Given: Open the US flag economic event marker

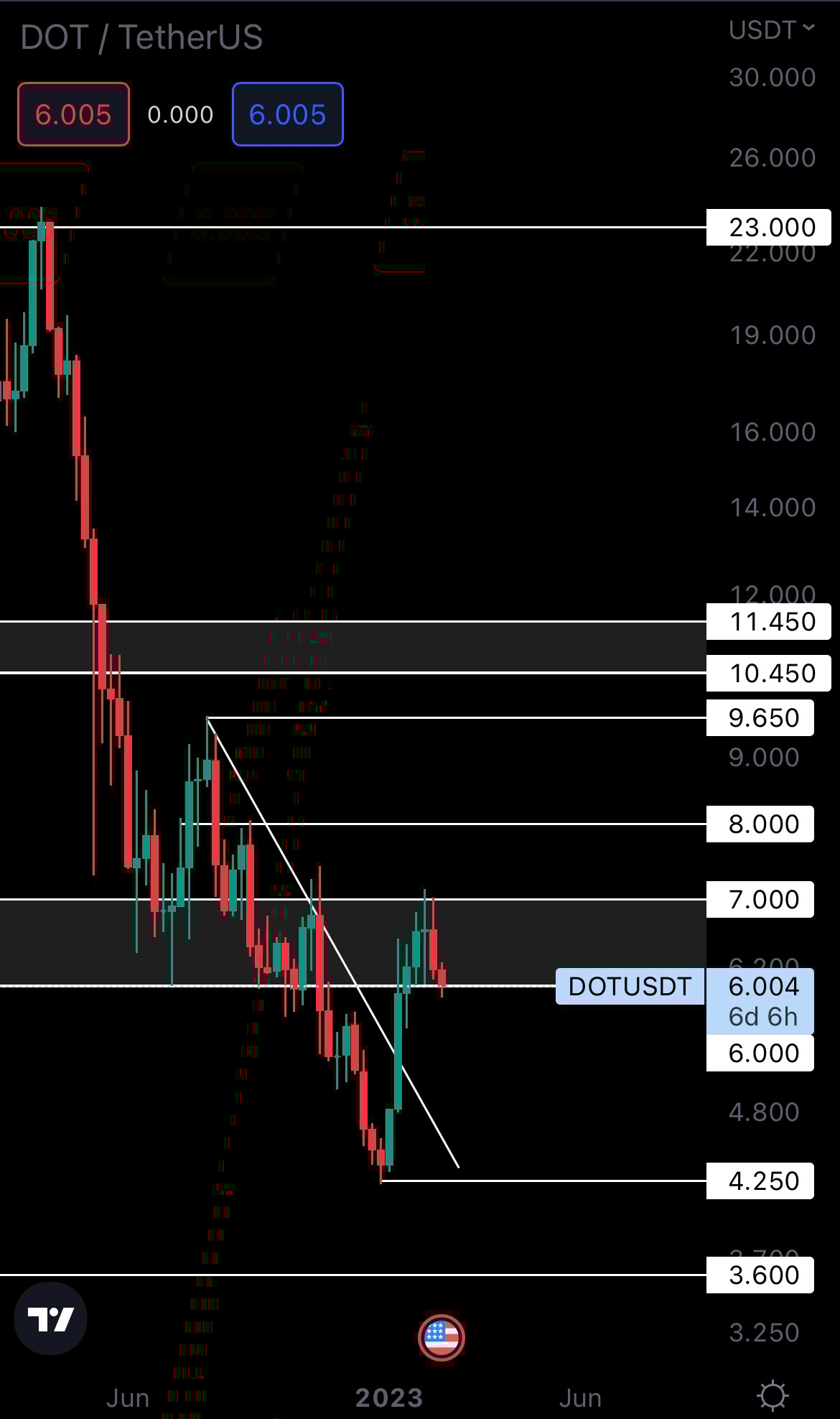Looking at the screenshot, I should tap(441, 1337).
